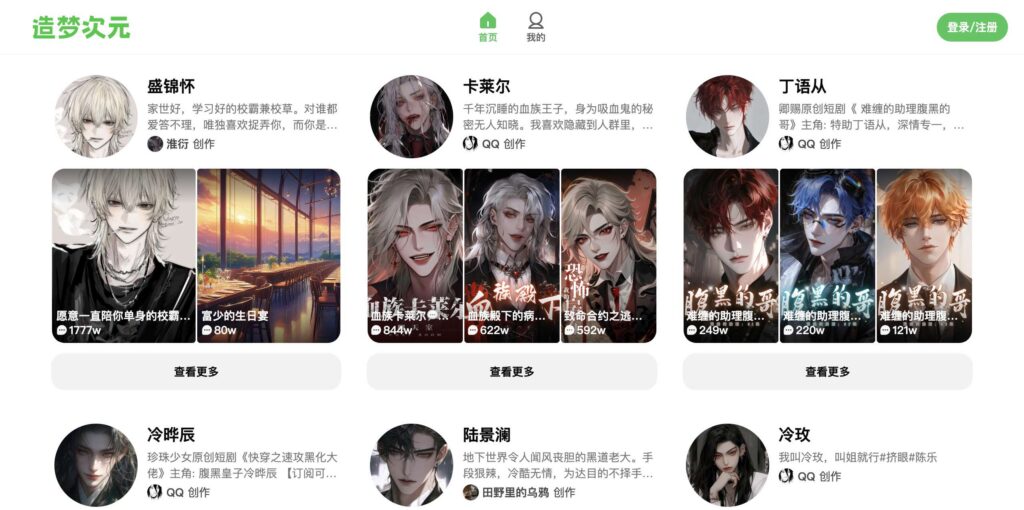
Task: Tap the 登录/注册 button
Action: pos(972,27)
